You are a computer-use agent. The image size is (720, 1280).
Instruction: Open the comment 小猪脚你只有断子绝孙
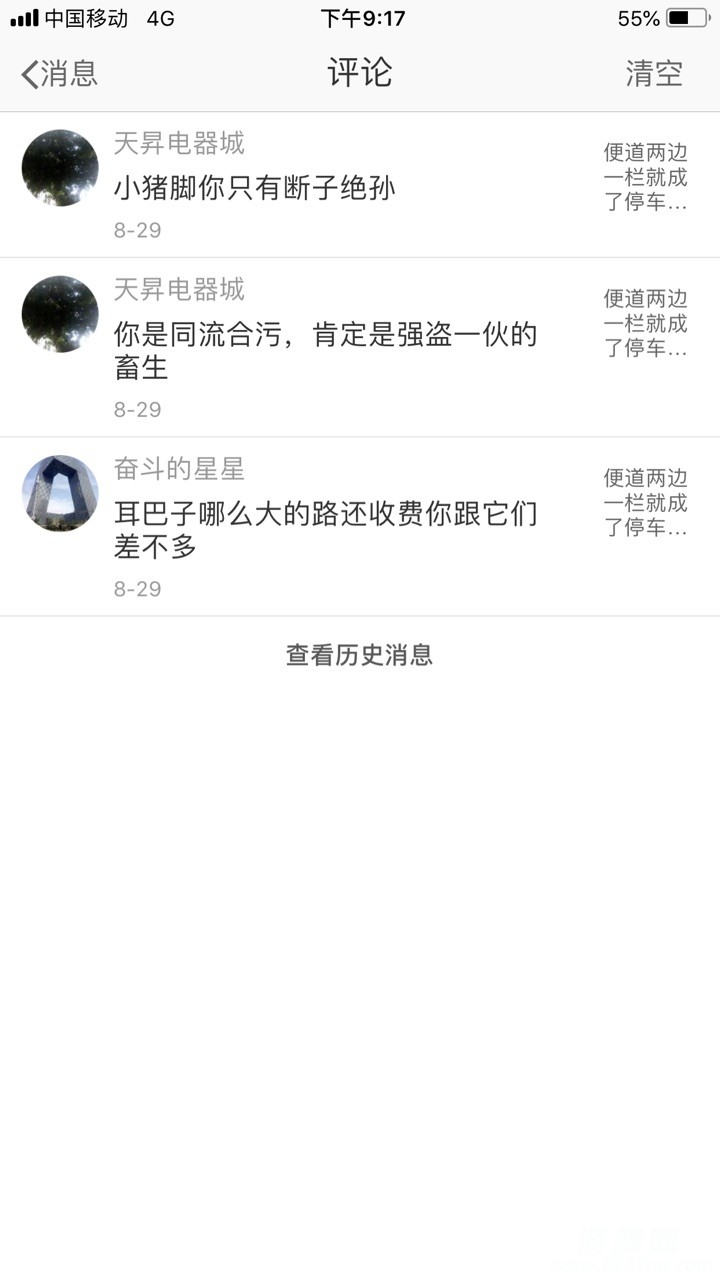[255, 188]
